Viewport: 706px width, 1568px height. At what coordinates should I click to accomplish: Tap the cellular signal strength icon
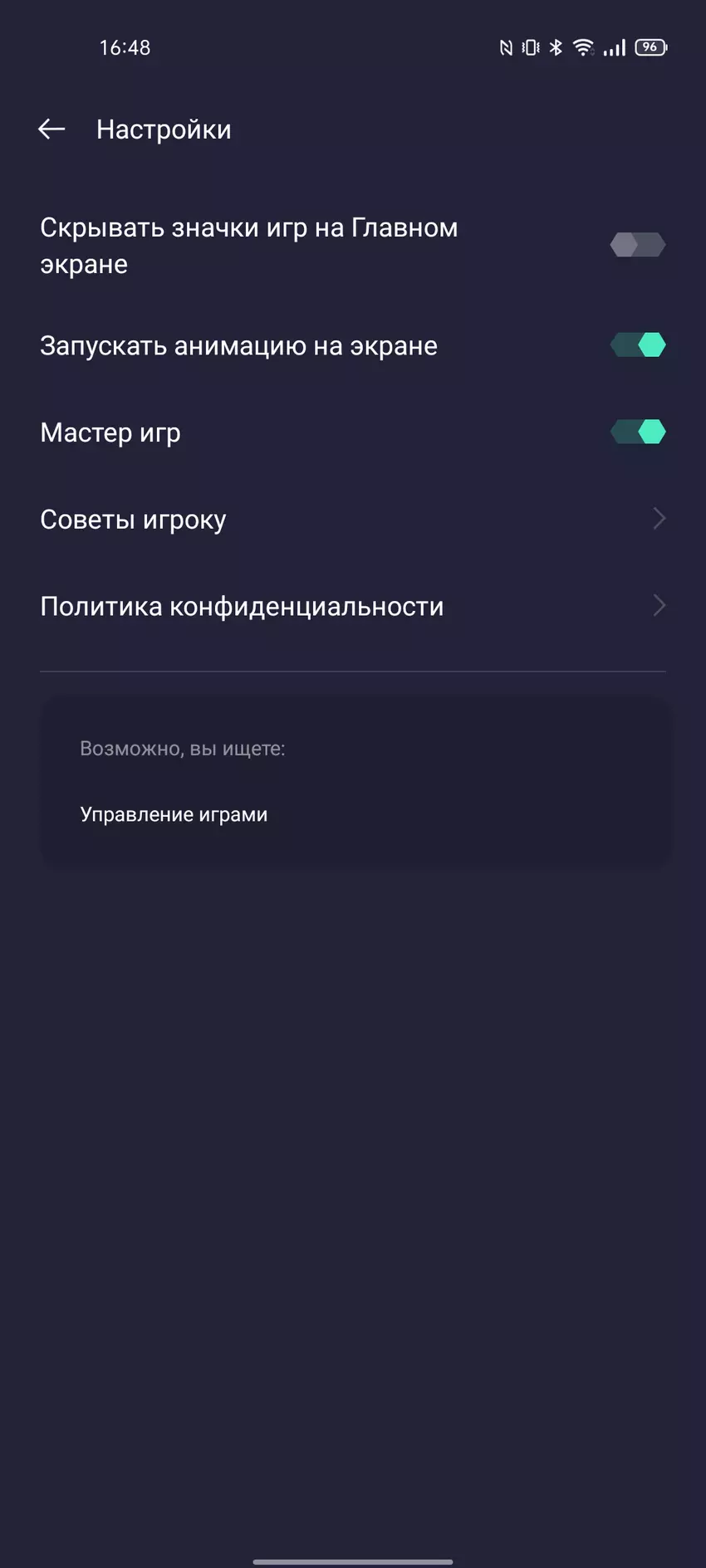tap(615, 47)
